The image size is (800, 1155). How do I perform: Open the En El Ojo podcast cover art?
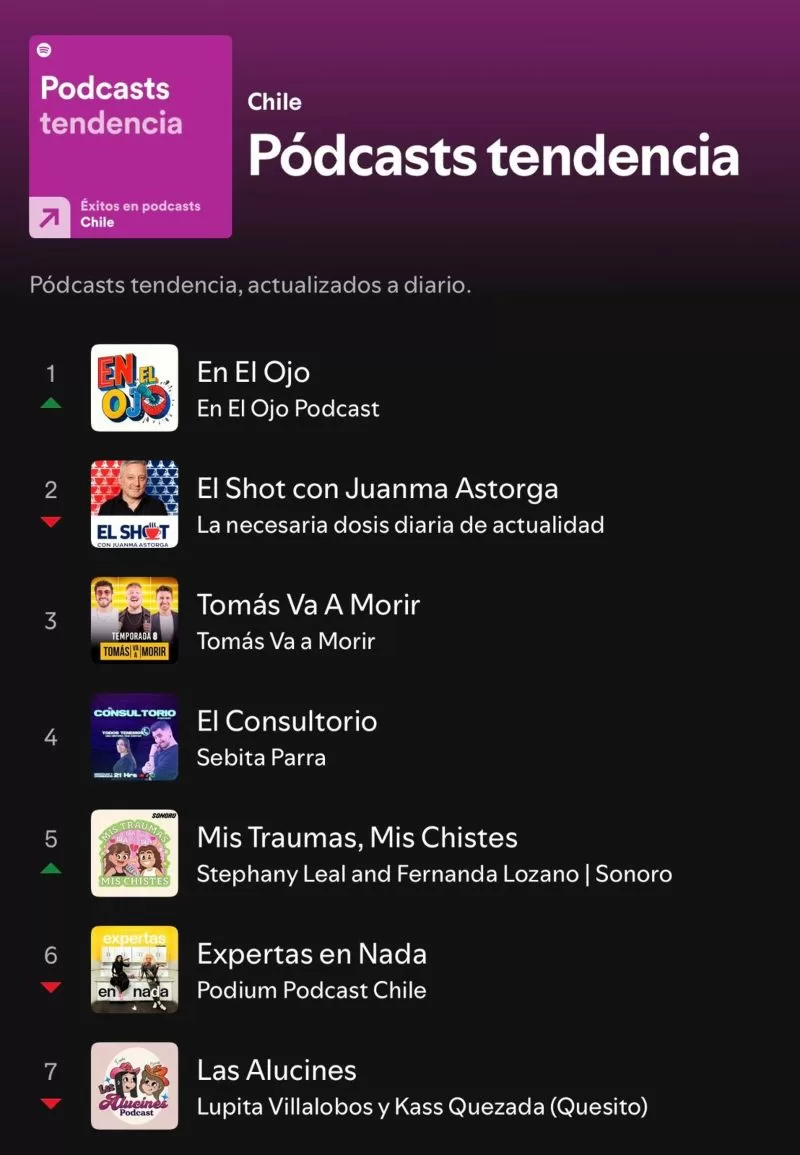click(134, 388)
